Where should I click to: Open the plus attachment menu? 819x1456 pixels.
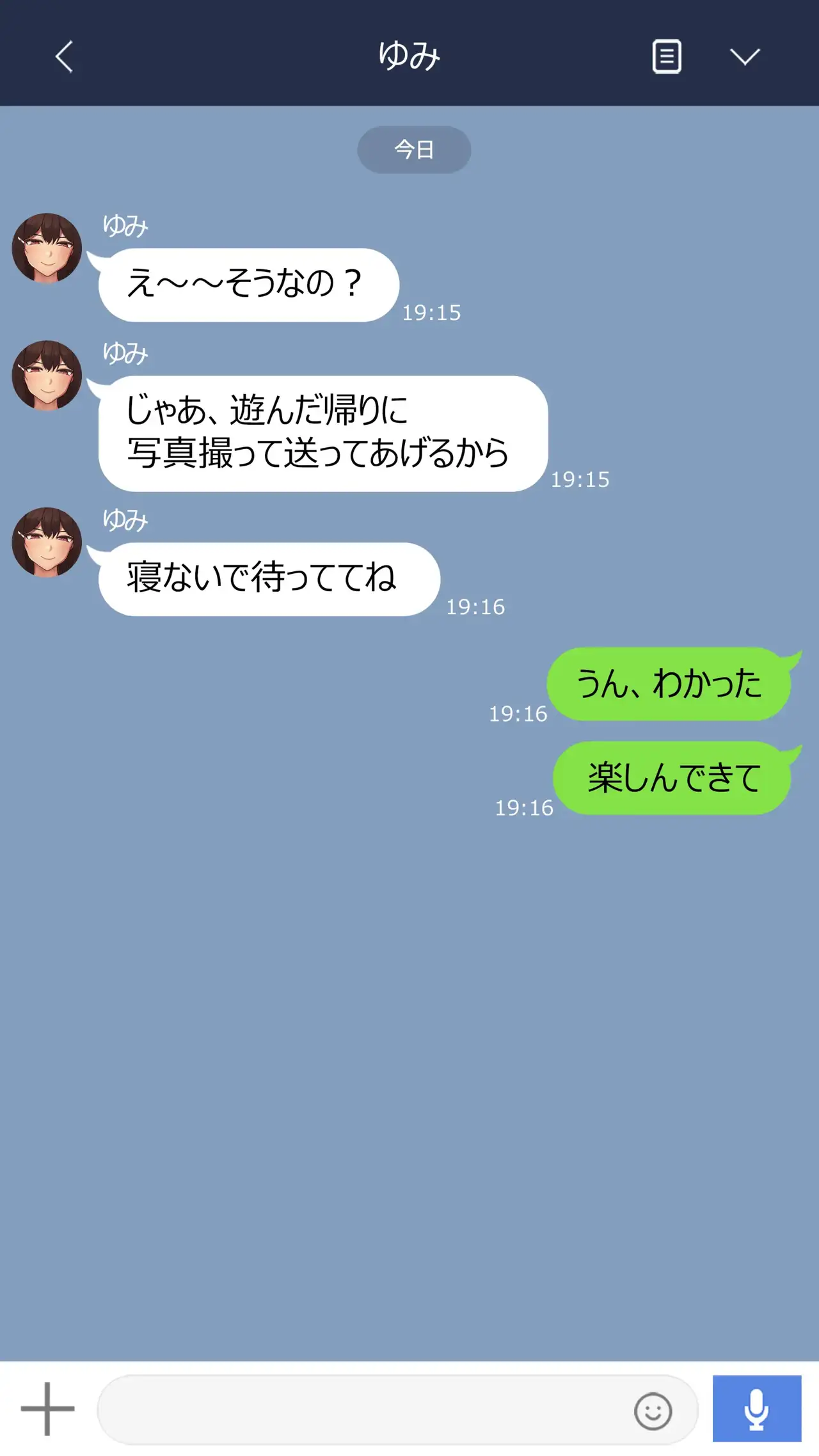point(47,1408)
